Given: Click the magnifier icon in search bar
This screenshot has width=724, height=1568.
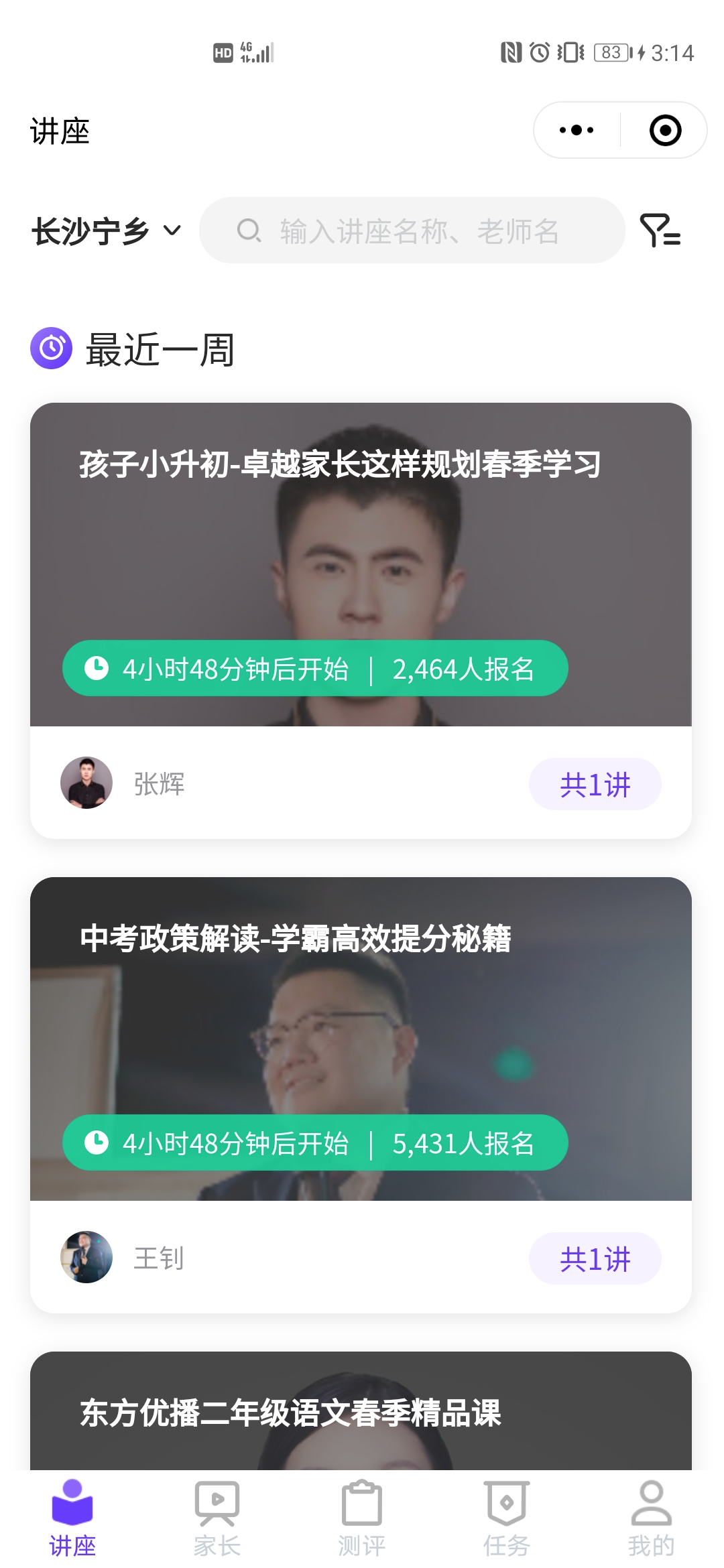Looking at the screenshot, I should click(x=250, y=231).
